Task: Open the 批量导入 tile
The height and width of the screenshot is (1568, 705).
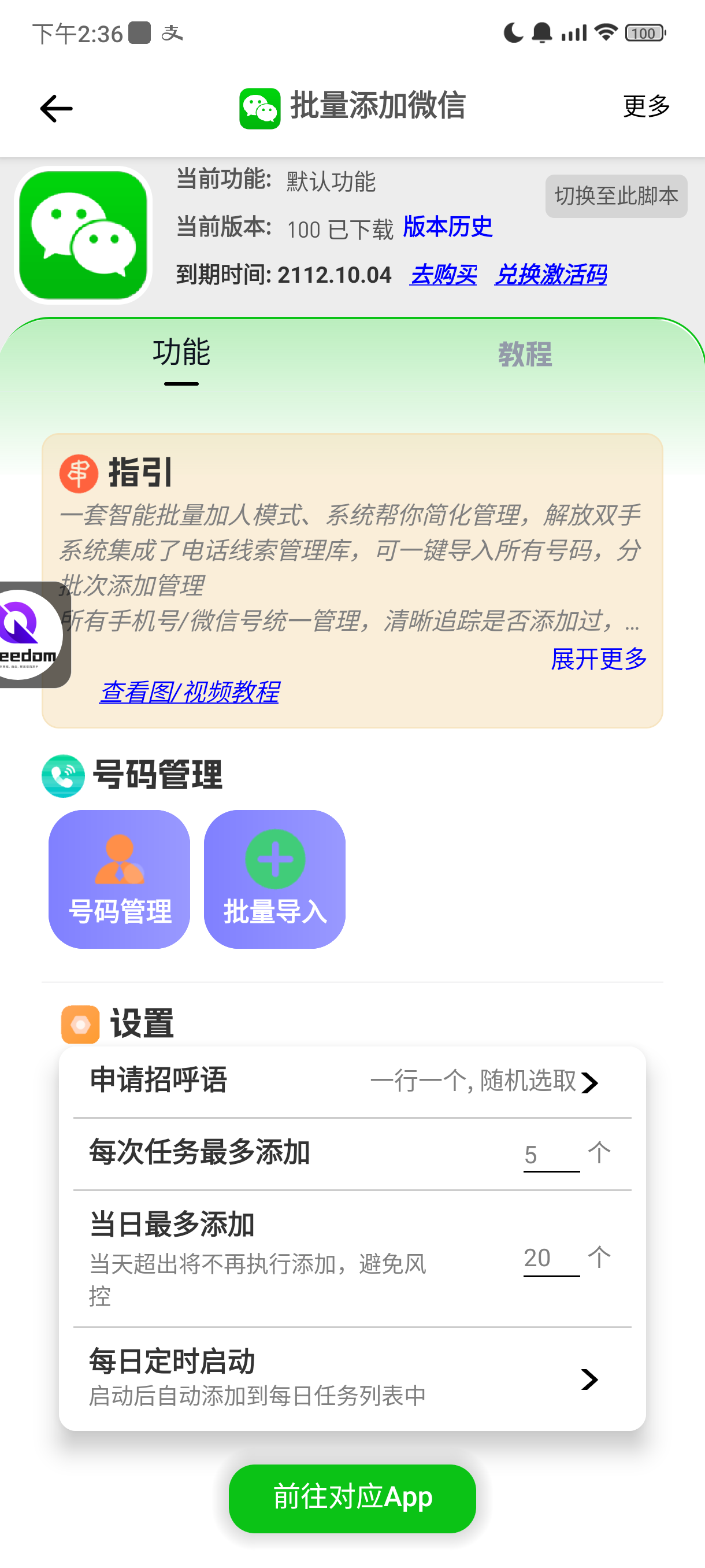Action: [x=274, y=878]
